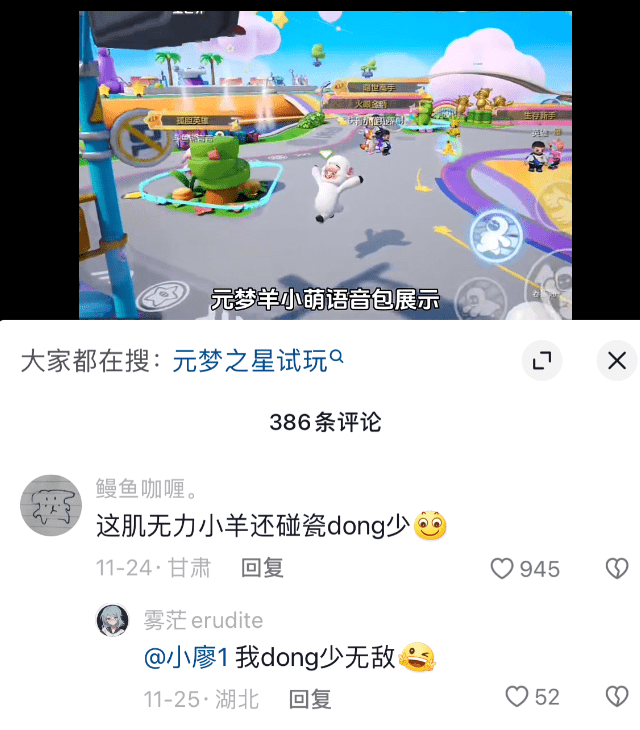The width and height of the screenshot is (640, 730).
Task: Dislike 雾茫erudite's reply
Action: [616, 697]
